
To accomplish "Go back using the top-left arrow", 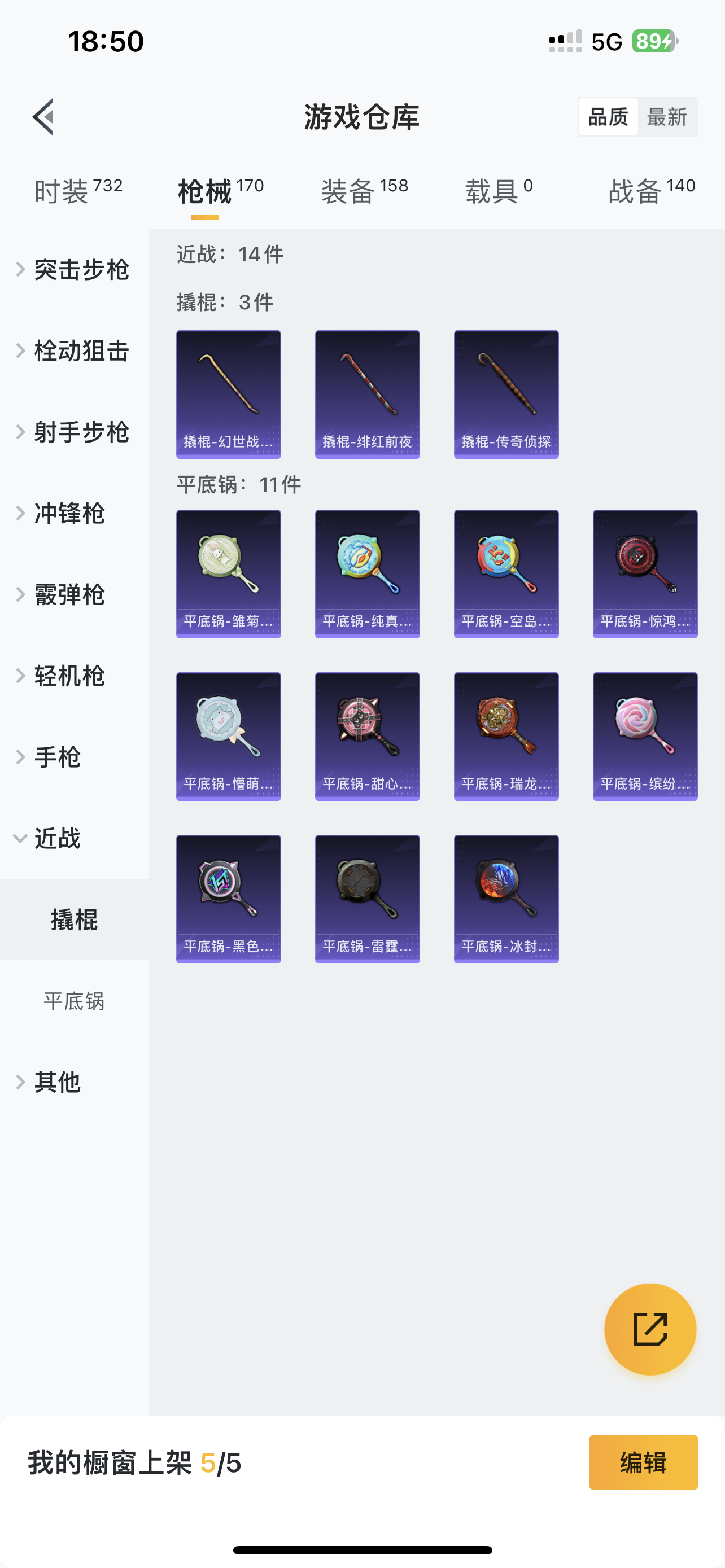I will point(43,116).
